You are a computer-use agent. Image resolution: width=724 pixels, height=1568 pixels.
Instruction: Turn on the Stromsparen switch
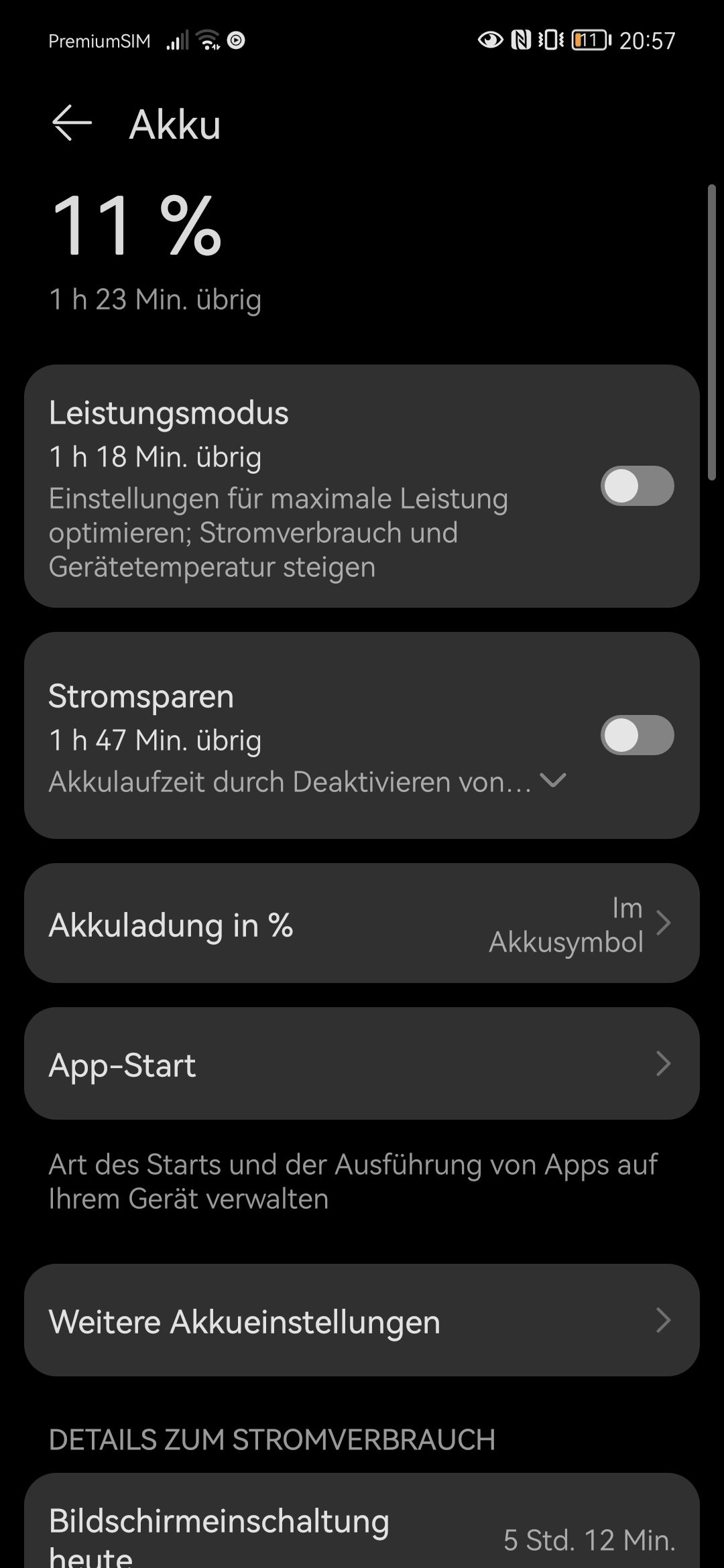[637, 735]
